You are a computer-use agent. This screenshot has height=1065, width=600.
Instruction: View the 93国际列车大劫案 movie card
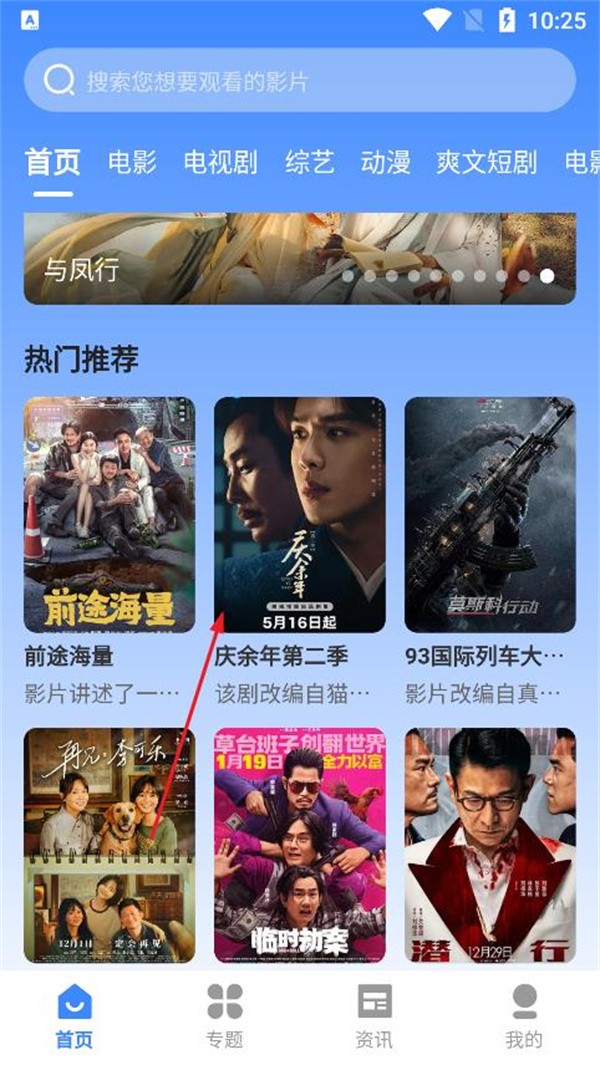490,514
